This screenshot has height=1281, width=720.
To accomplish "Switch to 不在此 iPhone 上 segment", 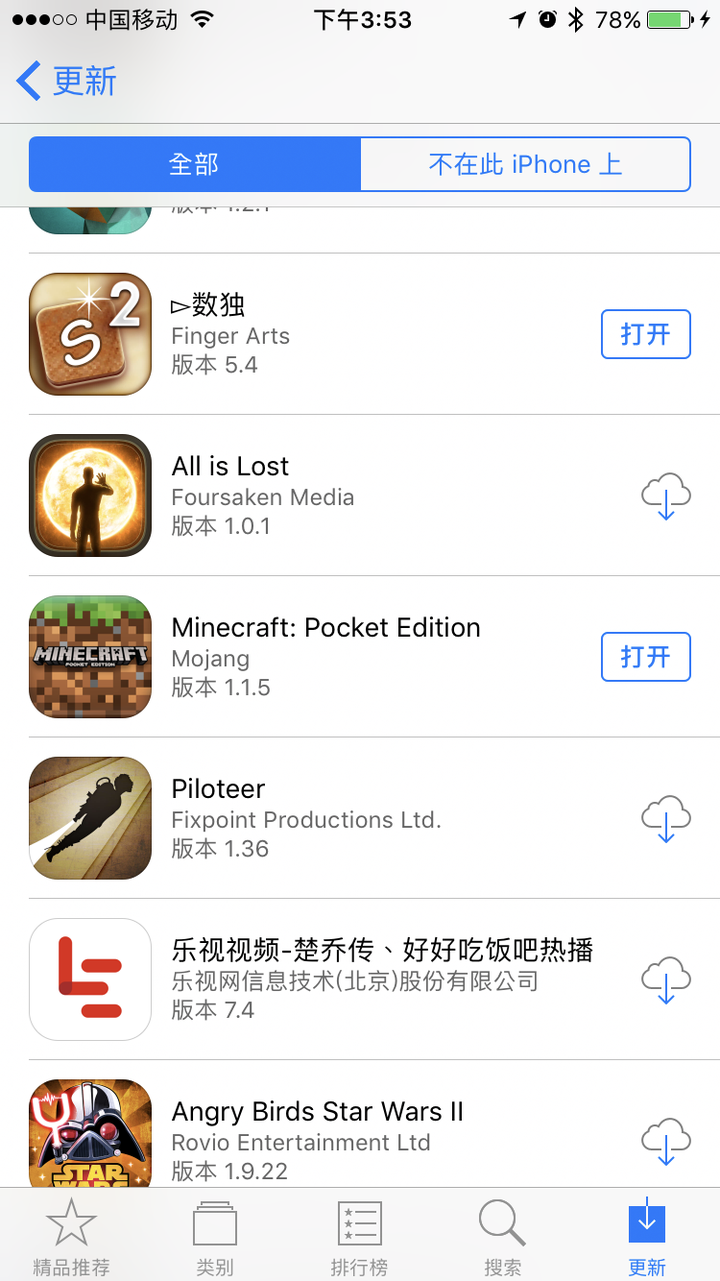I will (525, 164).
